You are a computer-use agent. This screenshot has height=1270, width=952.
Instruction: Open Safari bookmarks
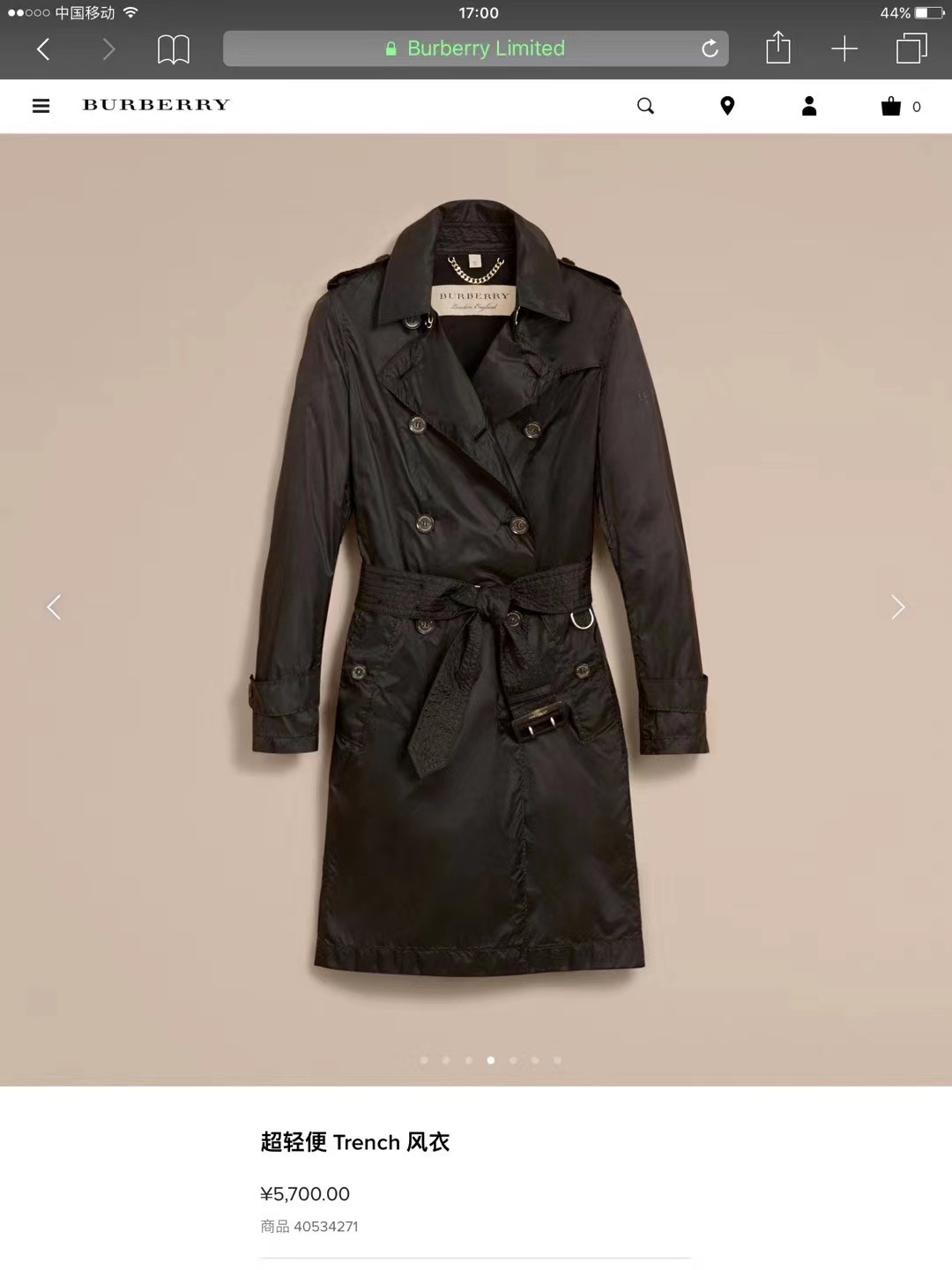click(173, 49)
